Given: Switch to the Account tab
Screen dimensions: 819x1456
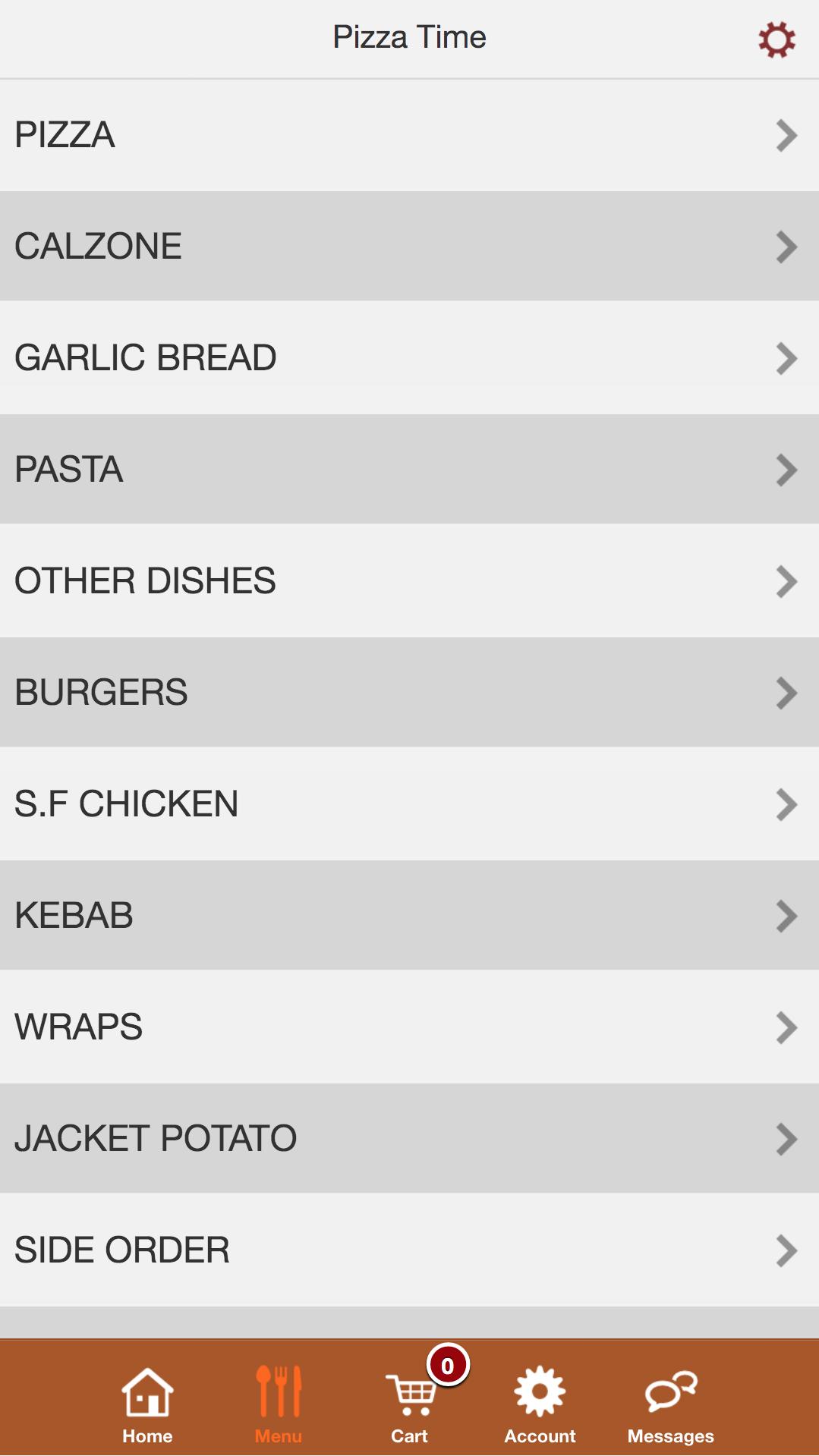Looking at the screenshot, I should (540, 1405).
